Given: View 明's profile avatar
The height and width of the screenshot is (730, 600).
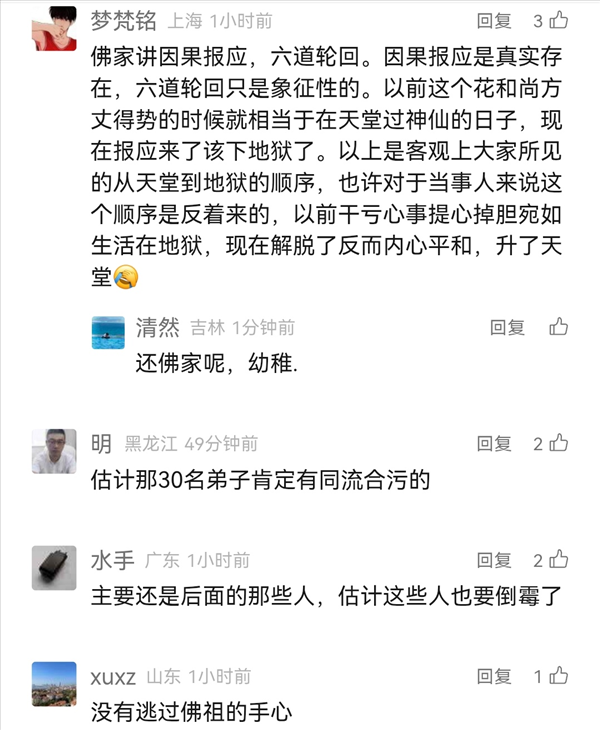Looking at the screenshot, I should [56, 451].
